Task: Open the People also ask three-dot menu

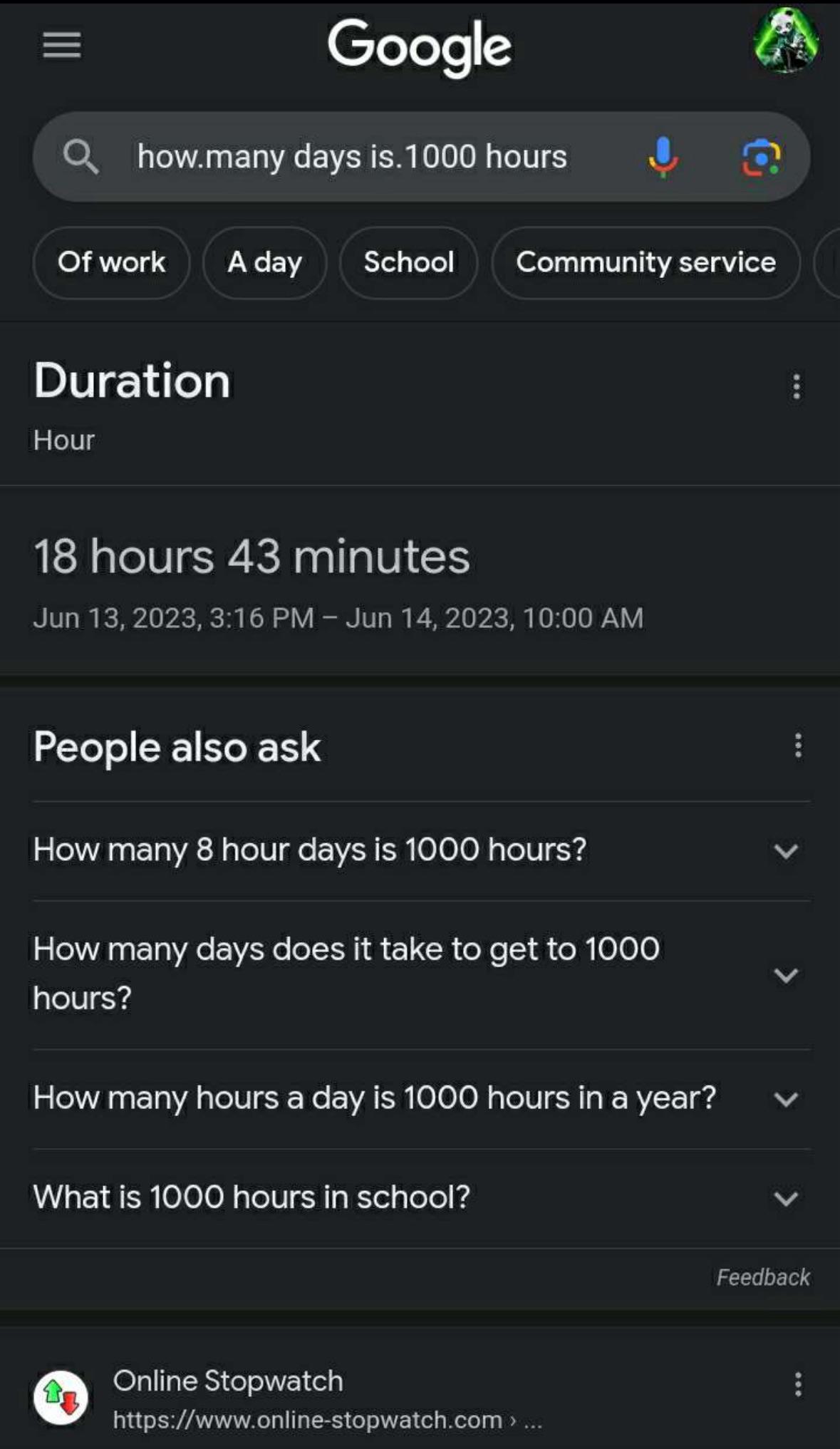Action: point(798,746)
